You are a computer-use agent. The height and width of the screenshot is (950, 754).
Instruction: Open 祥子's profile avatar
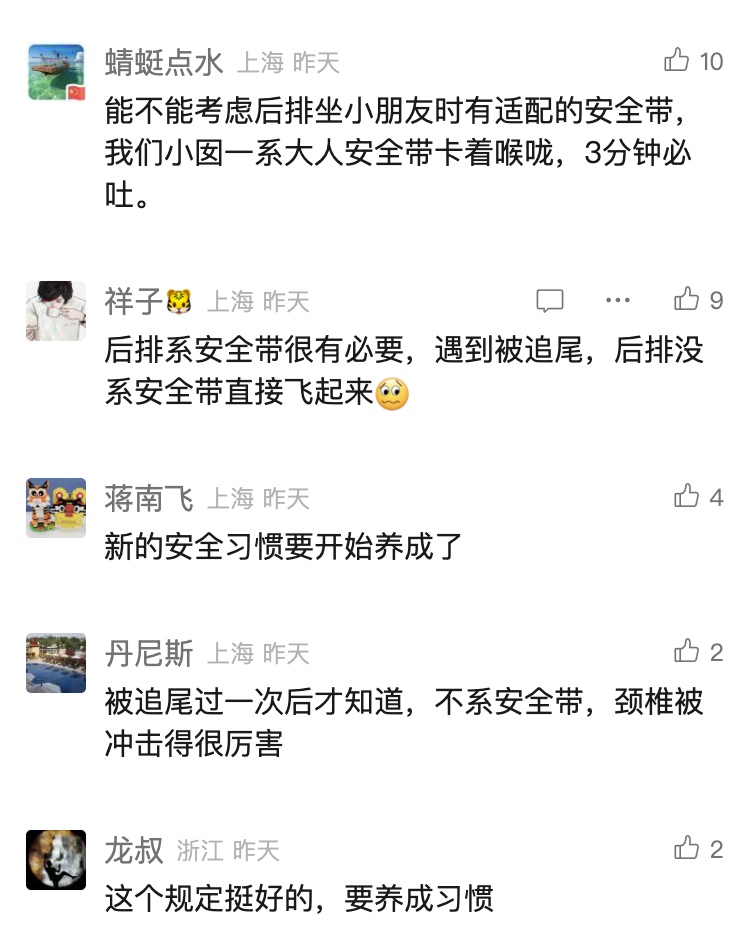(56, 311)
